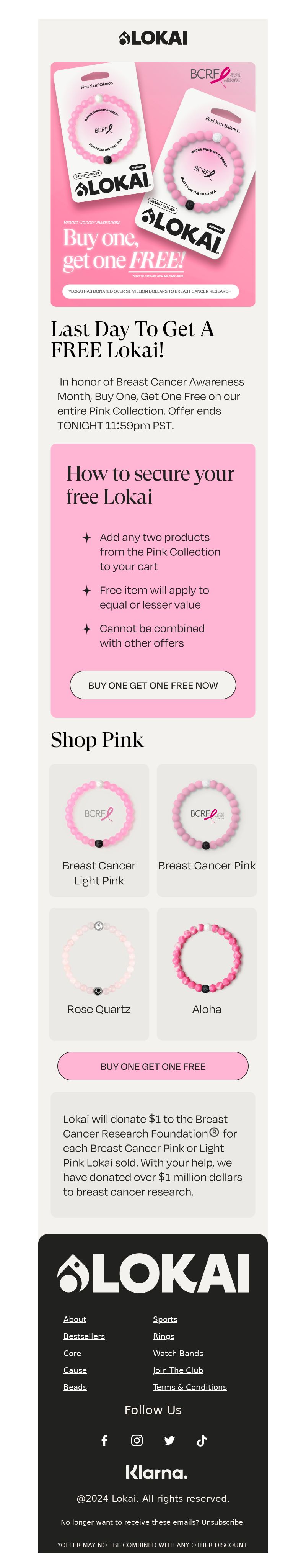Go to Bestsellers
This screenshot has width=306, height=1568.
point(84,1336)
